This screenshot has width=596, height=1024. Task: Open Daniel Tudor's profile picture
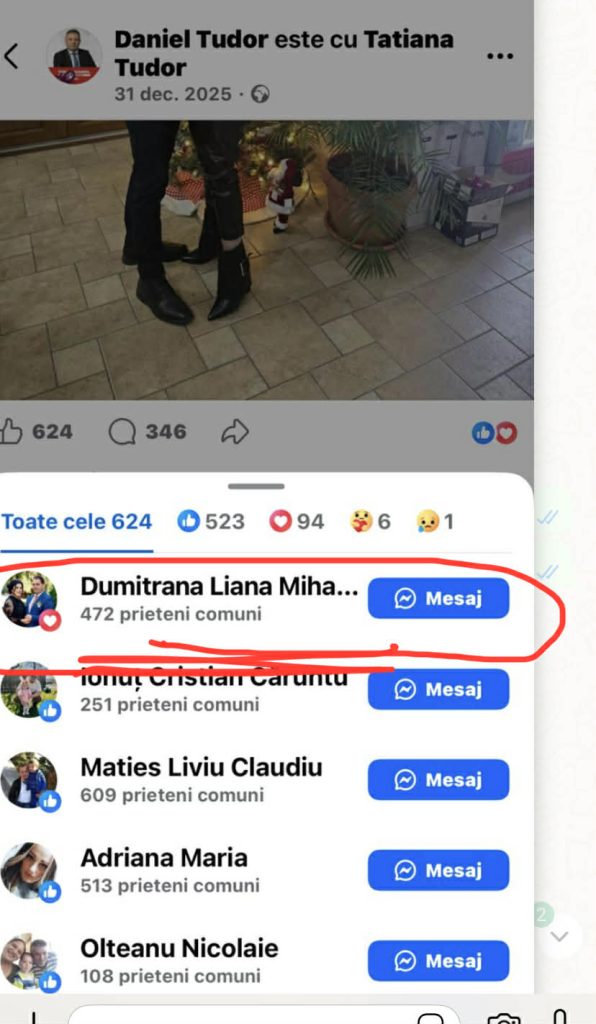click(x=74, y=56)
